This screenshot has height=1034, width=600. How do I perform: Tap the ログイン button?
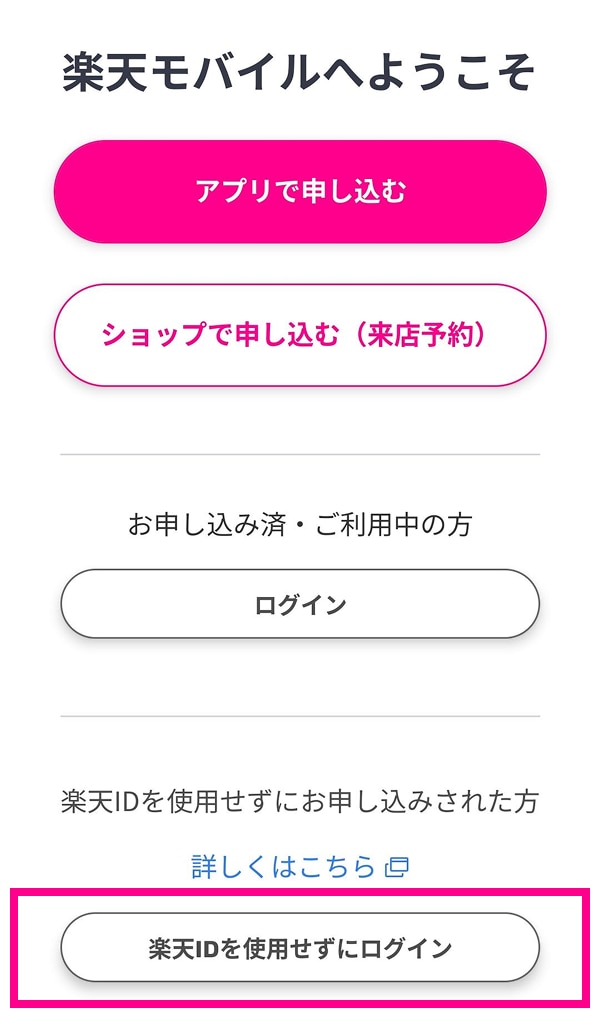click(x=300, y=604)
